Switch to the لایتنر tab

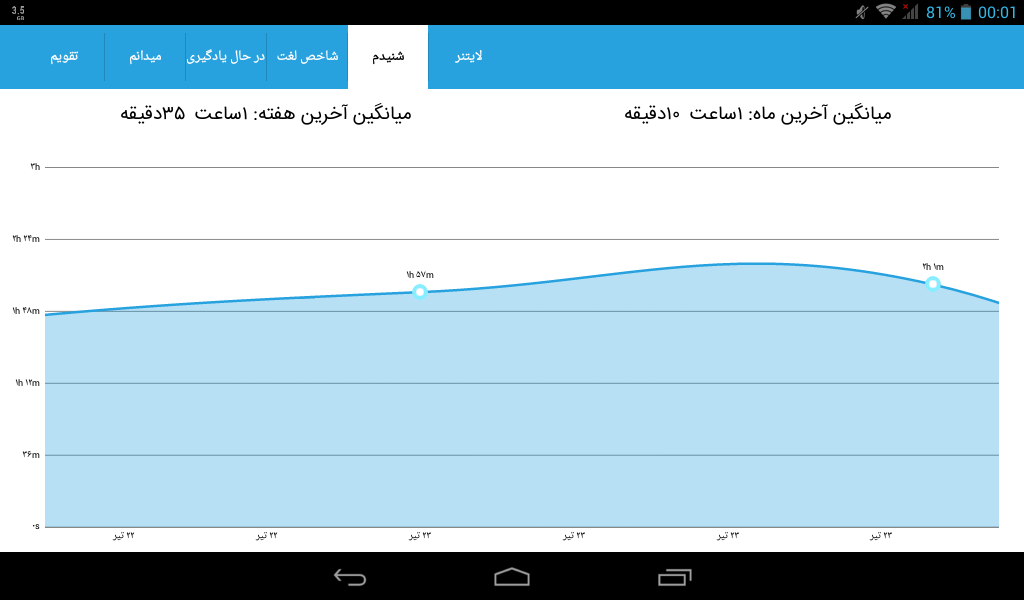tap(469, 57)
